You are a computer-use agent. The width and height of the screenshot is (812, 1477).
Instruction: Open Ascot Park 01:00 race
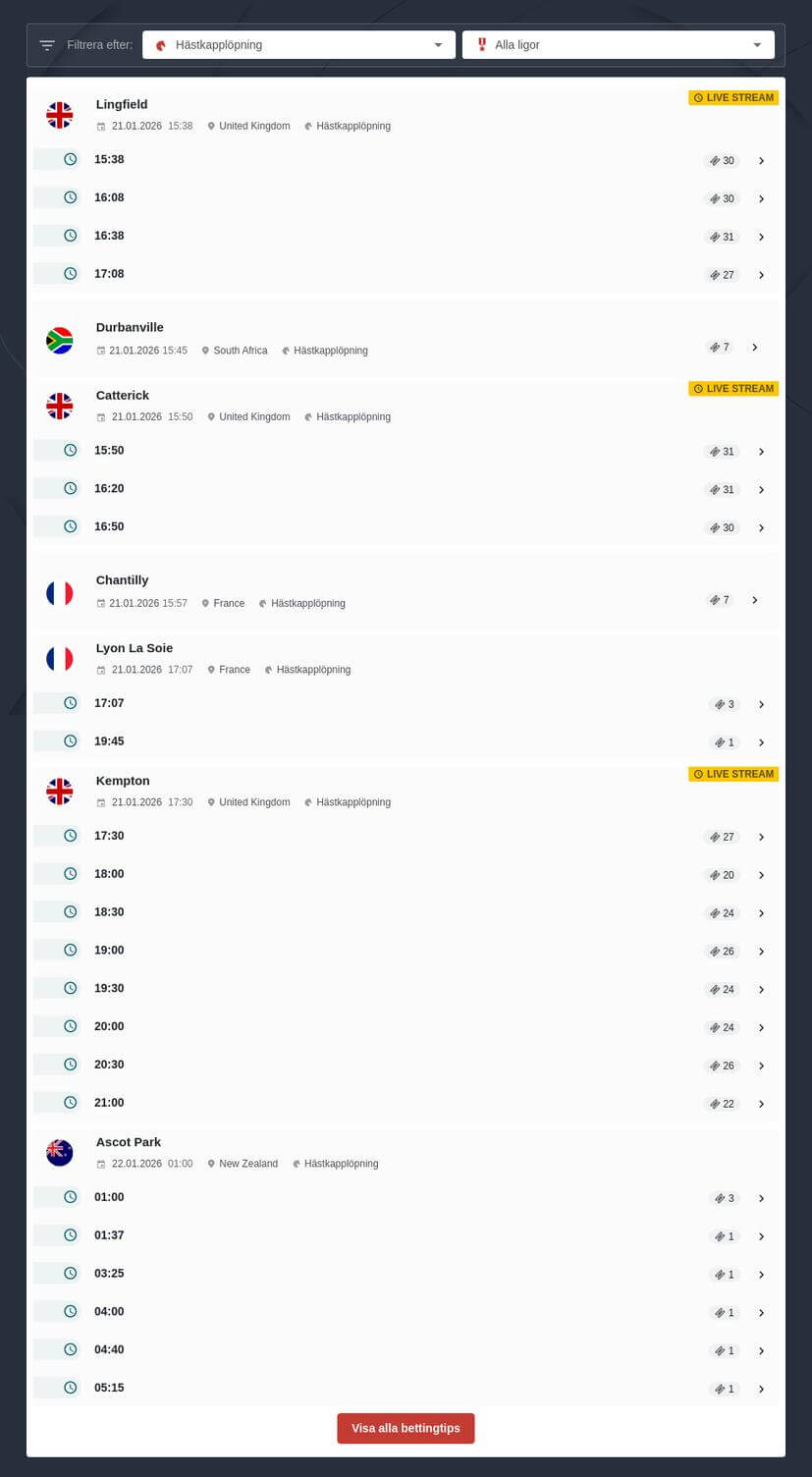click(109, 1198)
